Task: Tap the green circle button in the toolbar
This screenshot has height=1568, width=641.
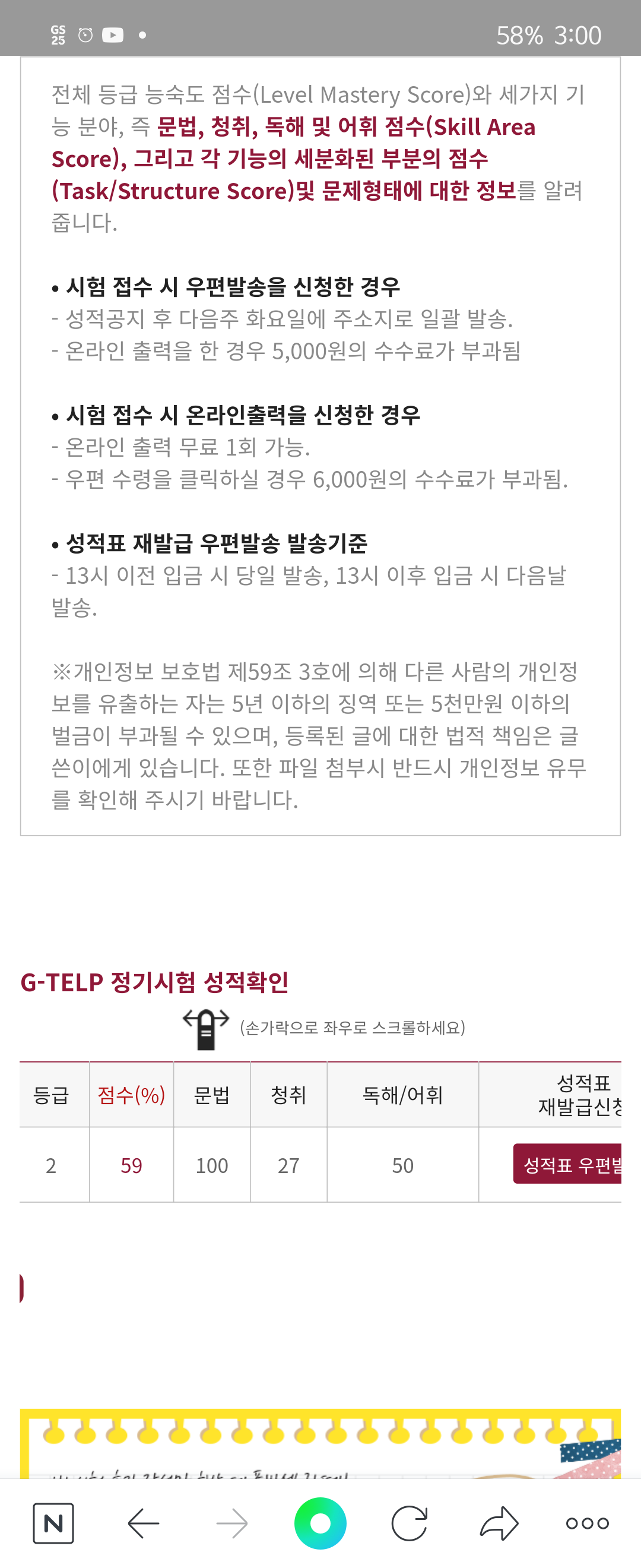Action: [320, 1523]
